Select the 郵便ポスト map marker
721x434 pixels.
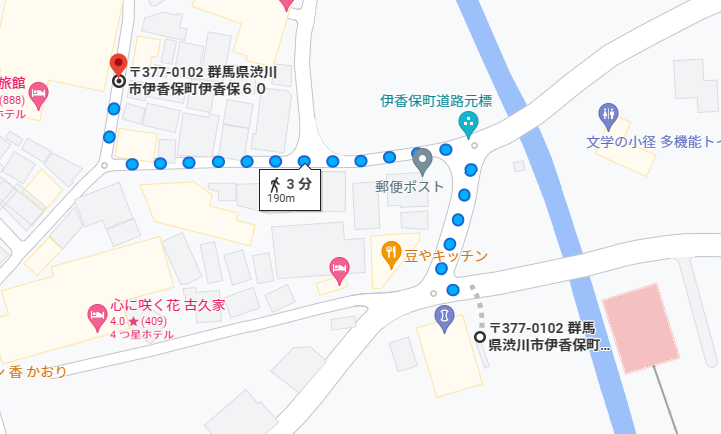422,160
